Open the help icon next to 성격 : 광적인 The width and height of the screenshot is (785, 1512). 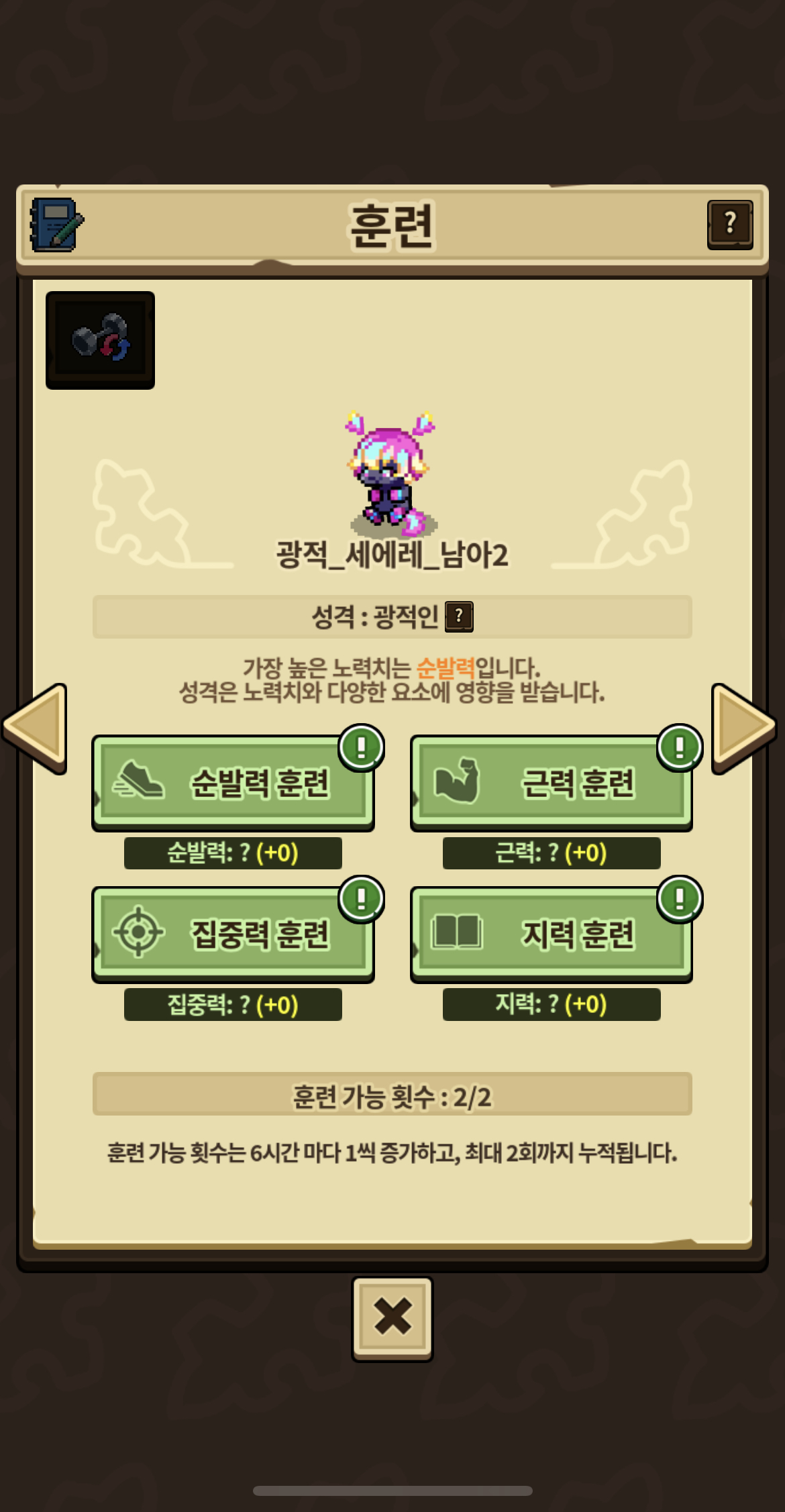click(x=459, y=616)
